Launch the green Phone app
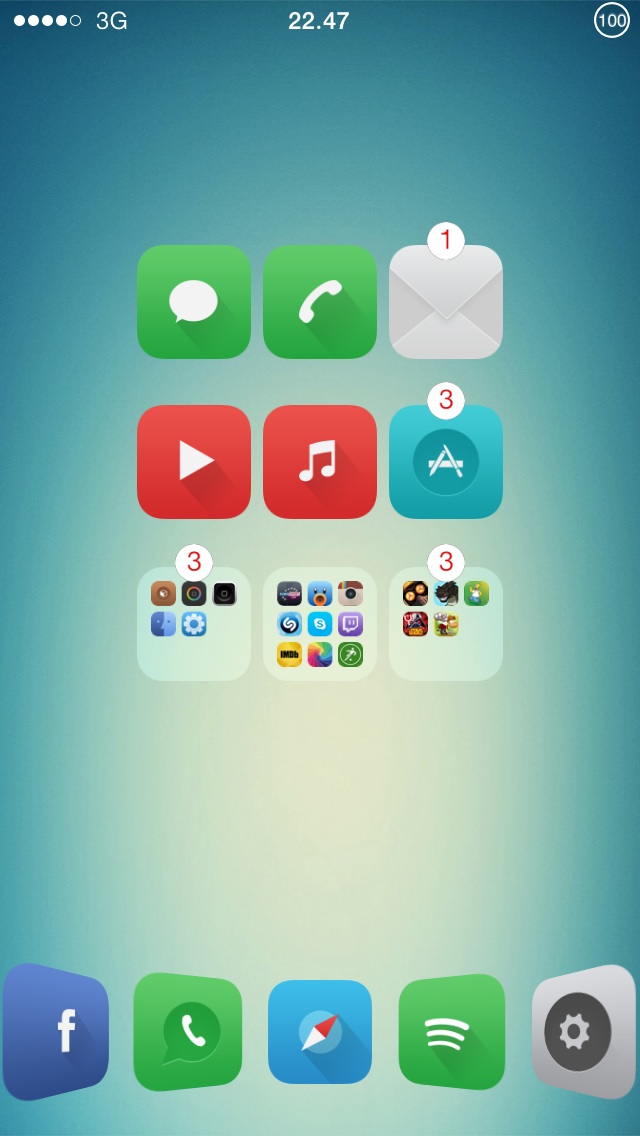Image resolution: width=640 pixels, height=1136 pixels. coord(320,302)
